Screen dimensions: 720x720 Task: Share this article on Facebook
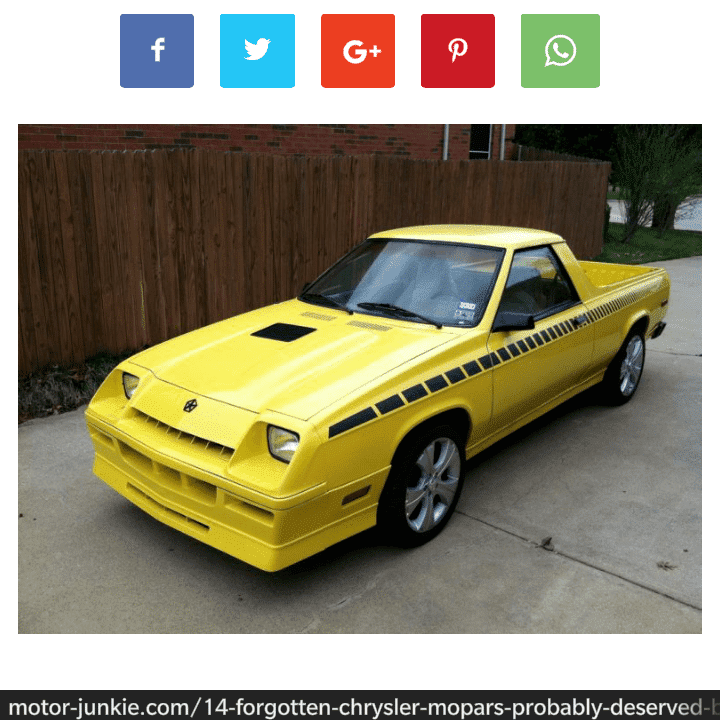click(157, 51)
